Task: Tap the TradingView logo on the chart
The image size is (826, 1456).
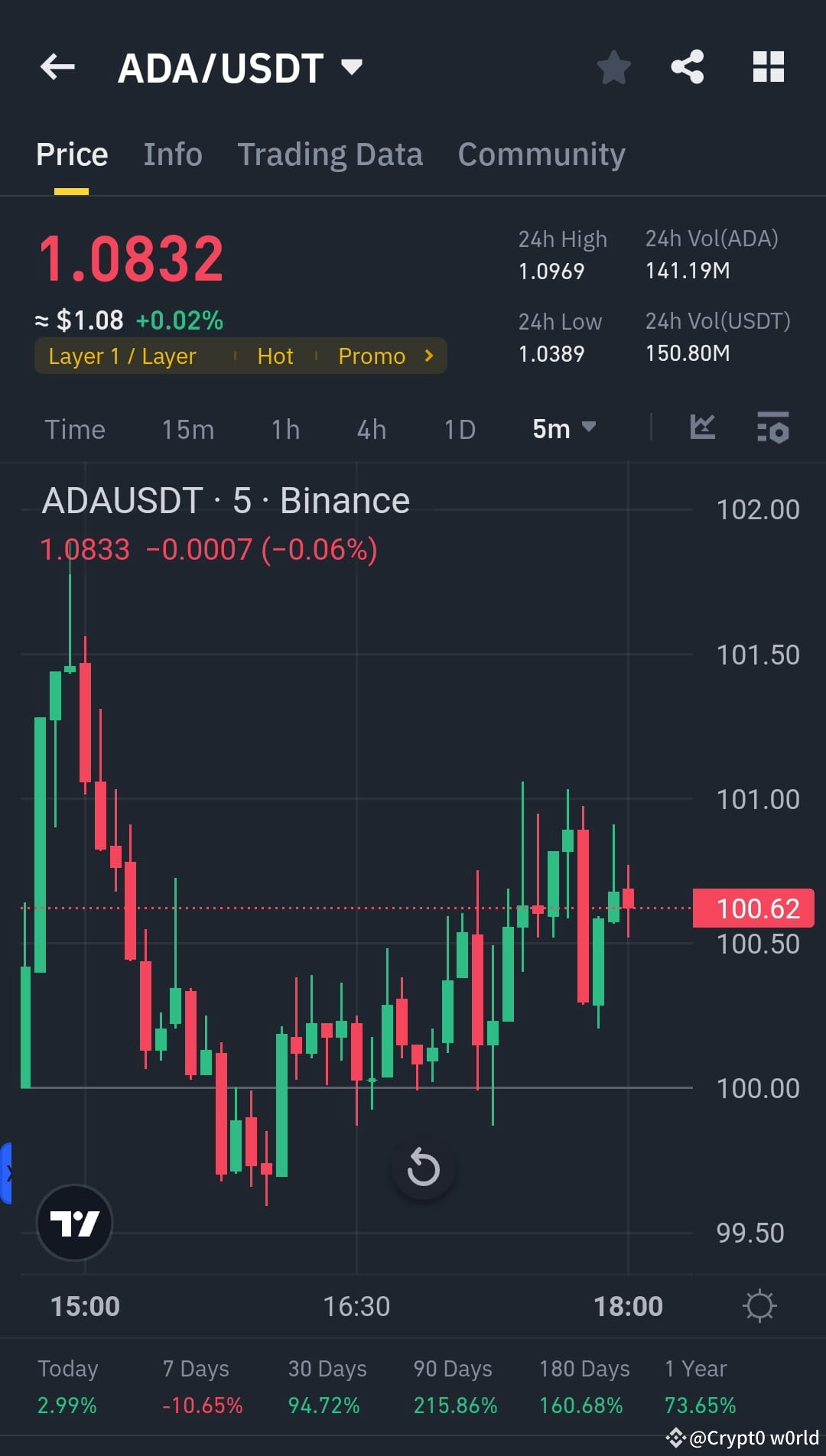Action: click(x=74, y=1223)
